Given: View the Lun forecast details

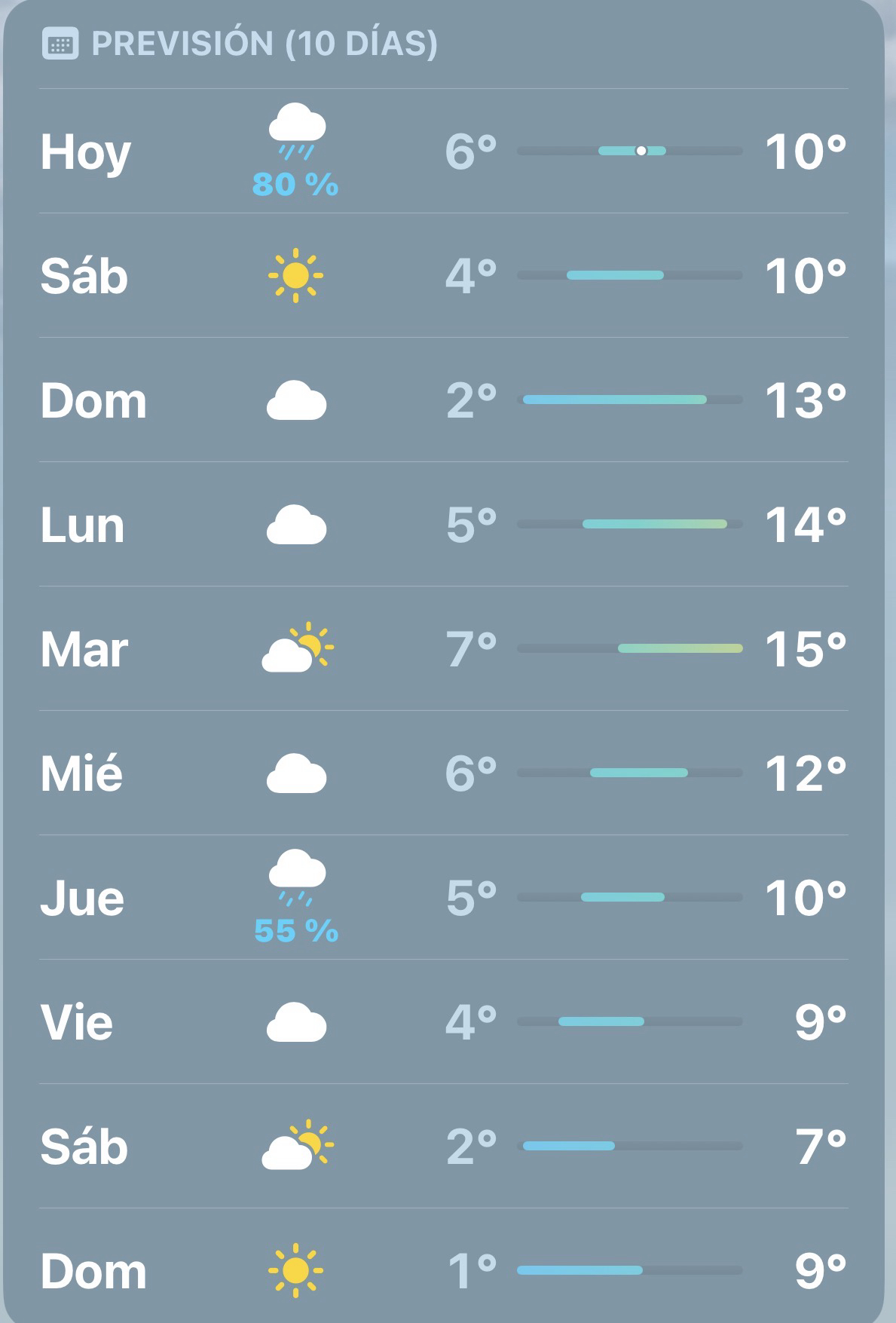Looking at the screenshot, I should pyautogui.click(x=443, y=525).
